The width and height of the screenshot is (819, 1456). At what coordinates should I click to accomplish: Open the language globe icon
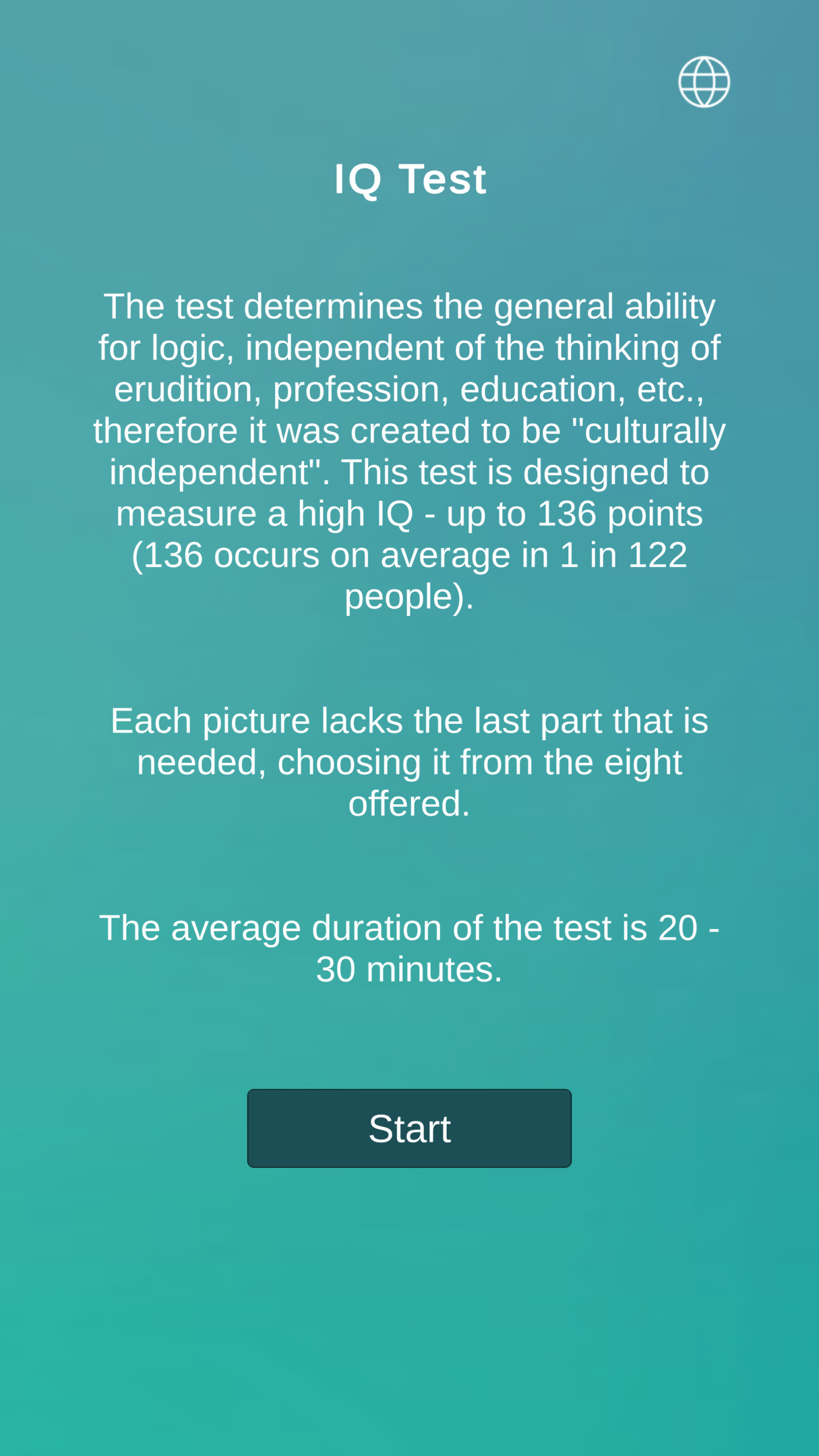704,82
